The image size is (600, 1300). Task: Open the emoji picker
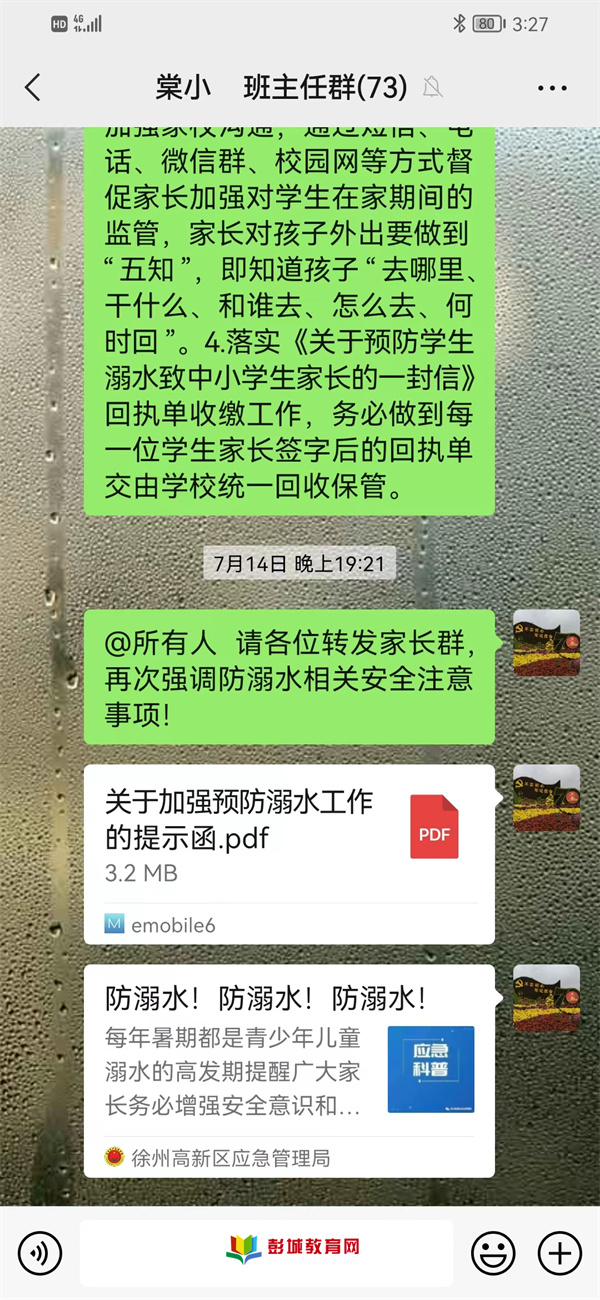(x=493, y=1253)
